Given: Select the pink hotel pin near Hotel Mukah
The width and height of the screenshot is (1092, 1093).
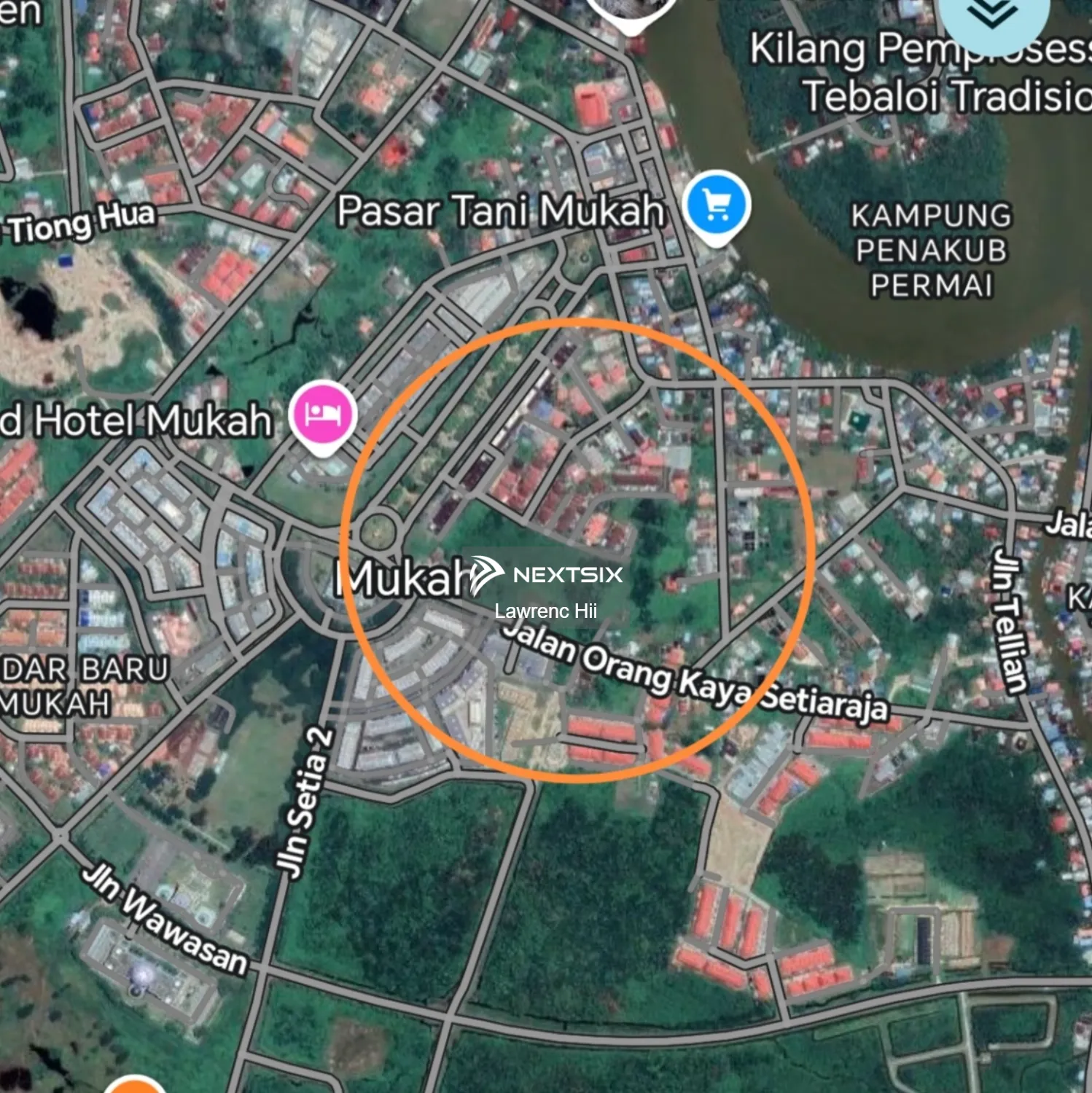Looking at the screenshot, I should pyautogui.click(x=324, y=412).
